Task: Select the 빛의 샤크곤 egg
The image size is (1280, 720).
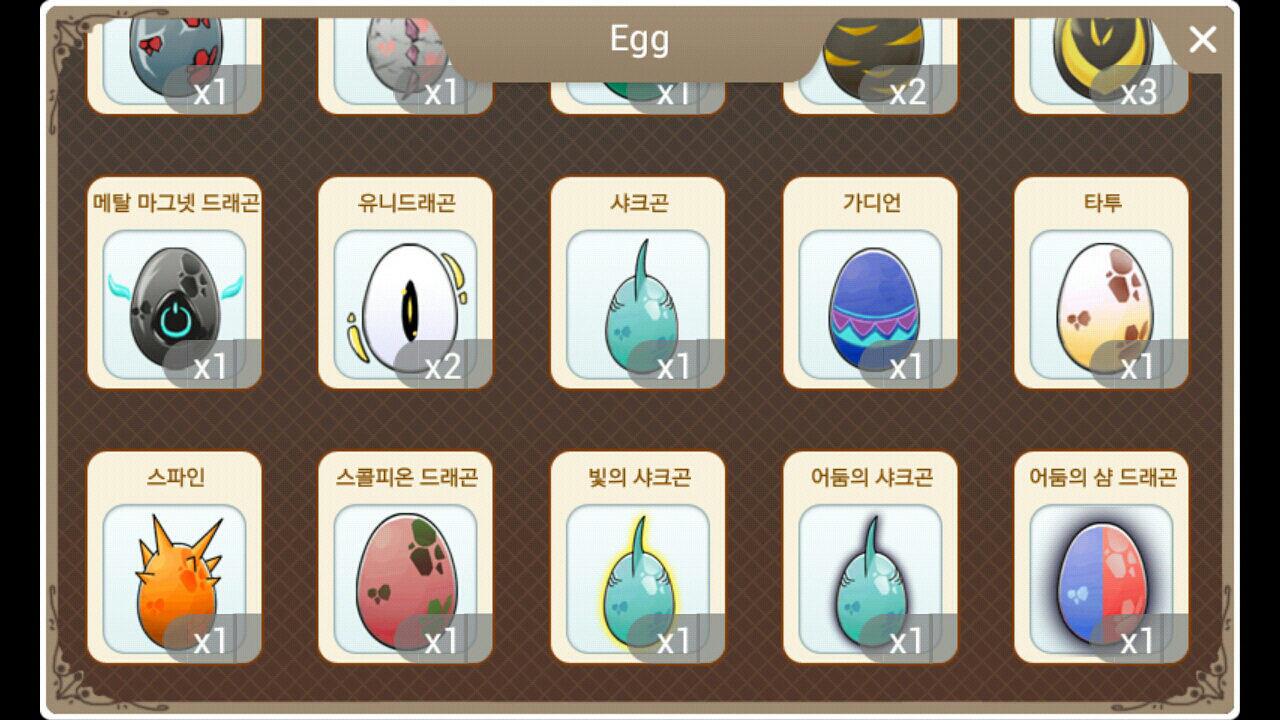Action: (637, 575)
